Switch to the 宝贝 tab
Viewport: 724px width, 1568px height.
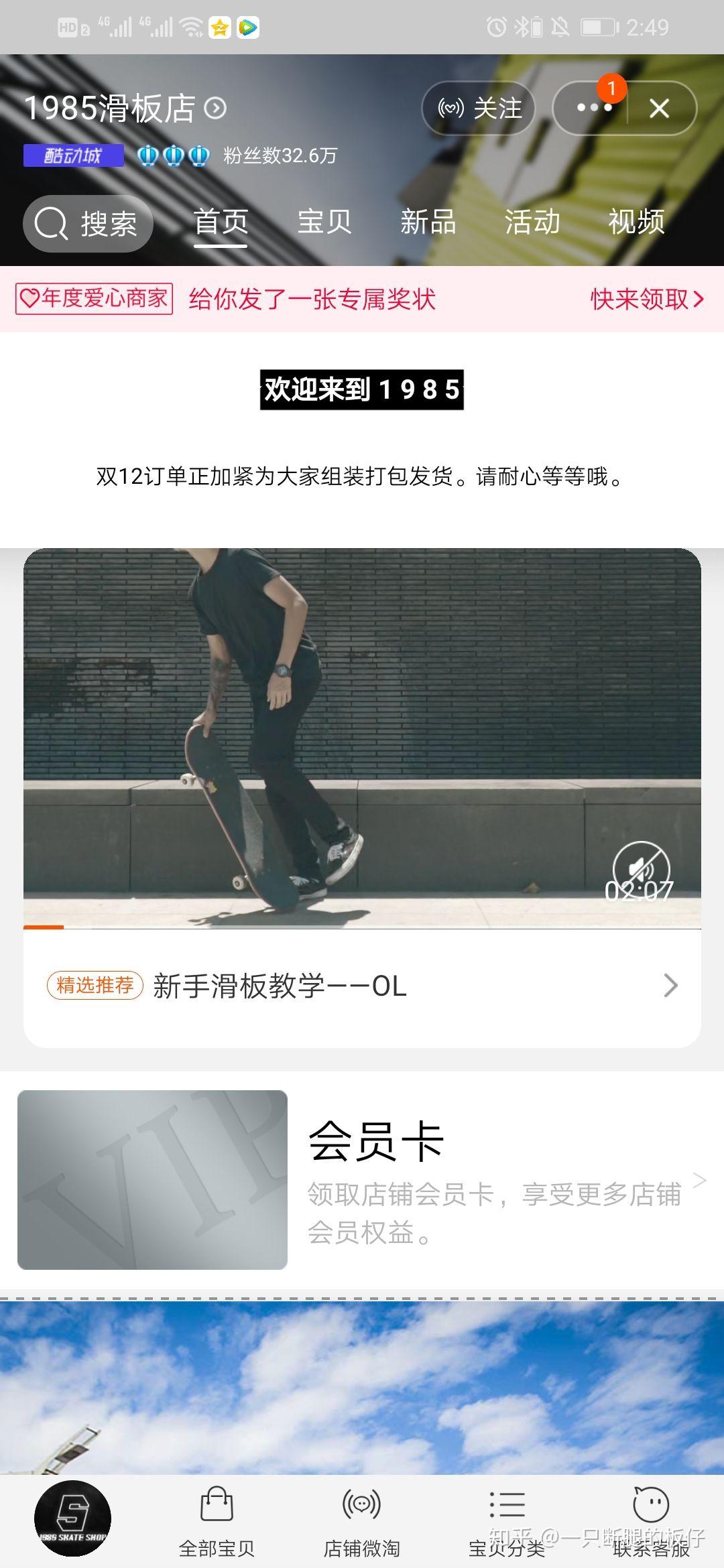pyautogui.click(x=324, y=222)
